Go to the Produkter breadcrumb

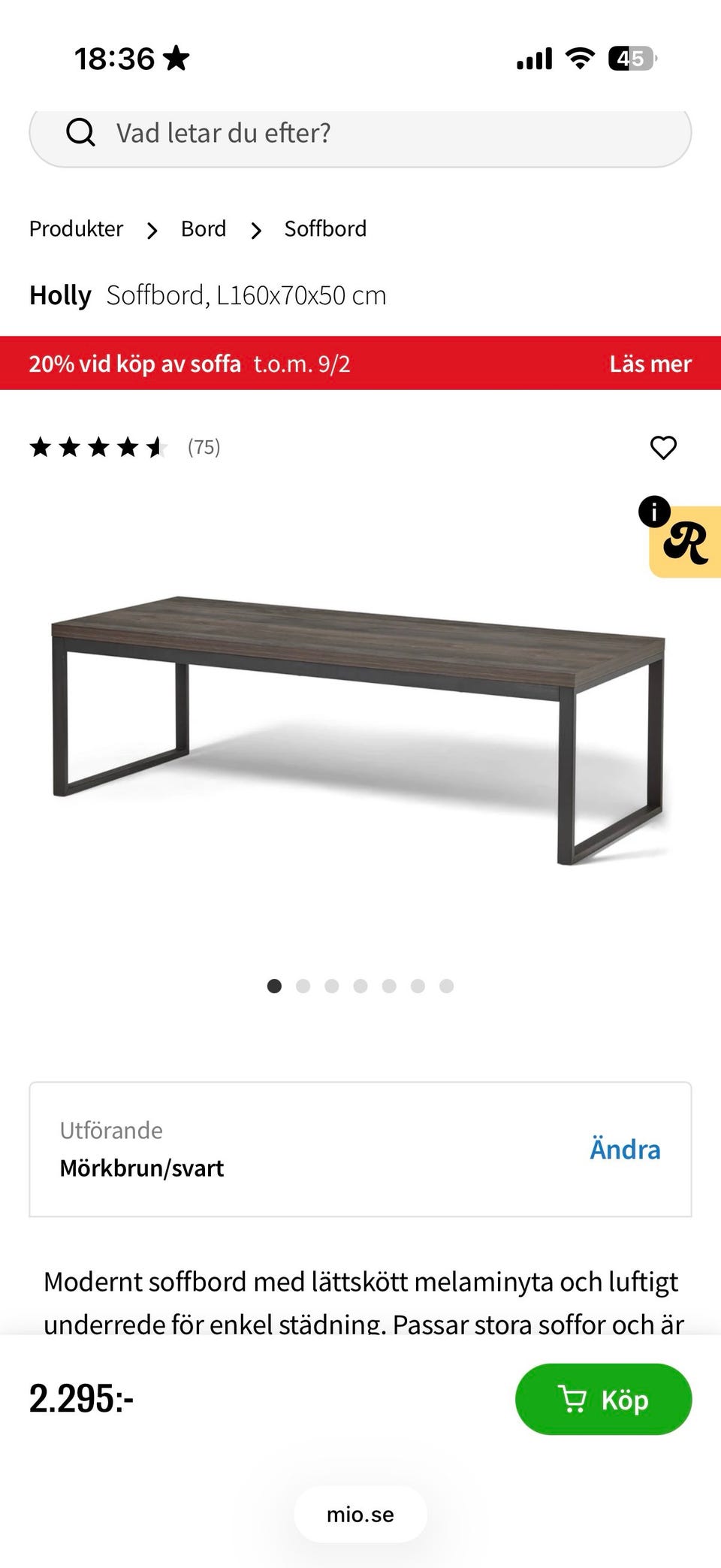pyautogui.click(x=76, y=229)
